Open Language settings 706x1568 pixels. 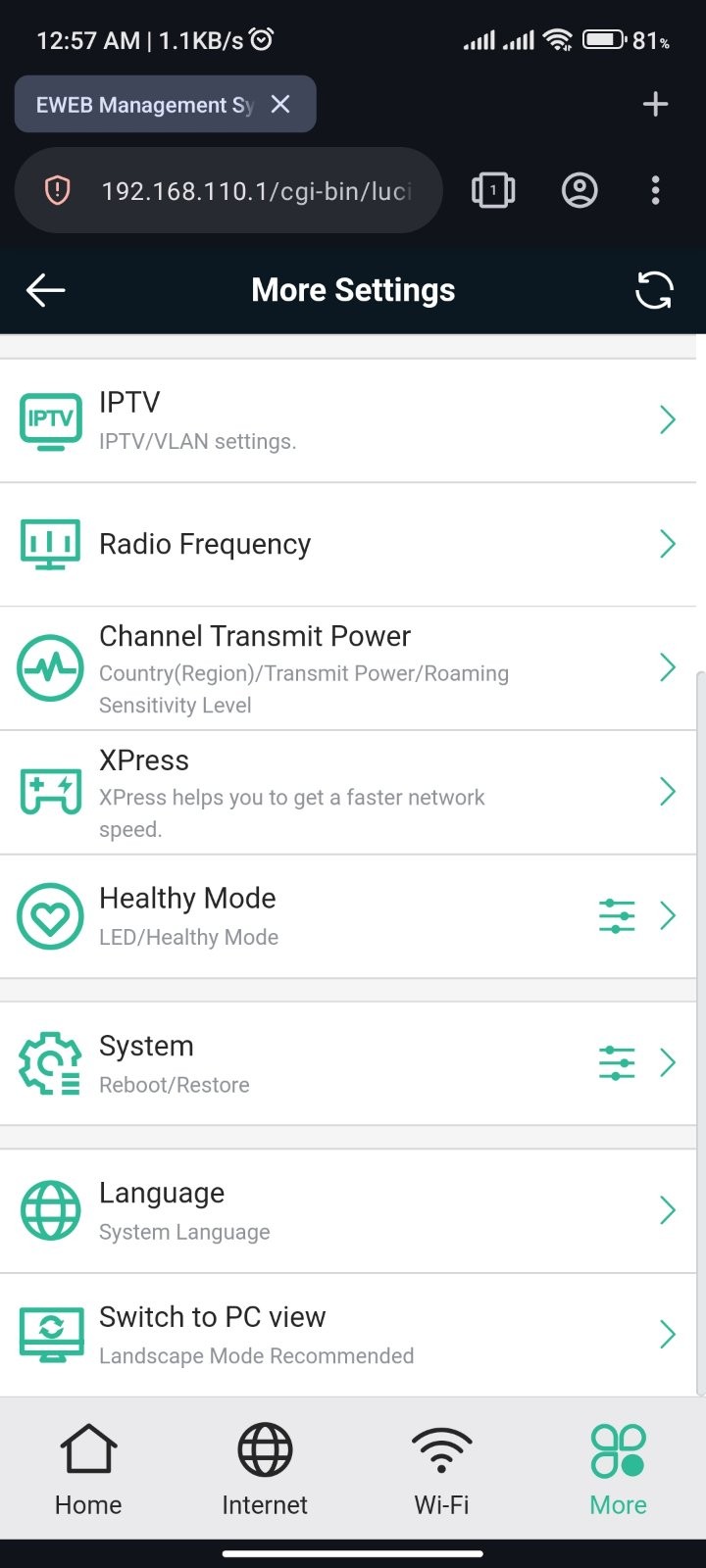[348, 1211]
